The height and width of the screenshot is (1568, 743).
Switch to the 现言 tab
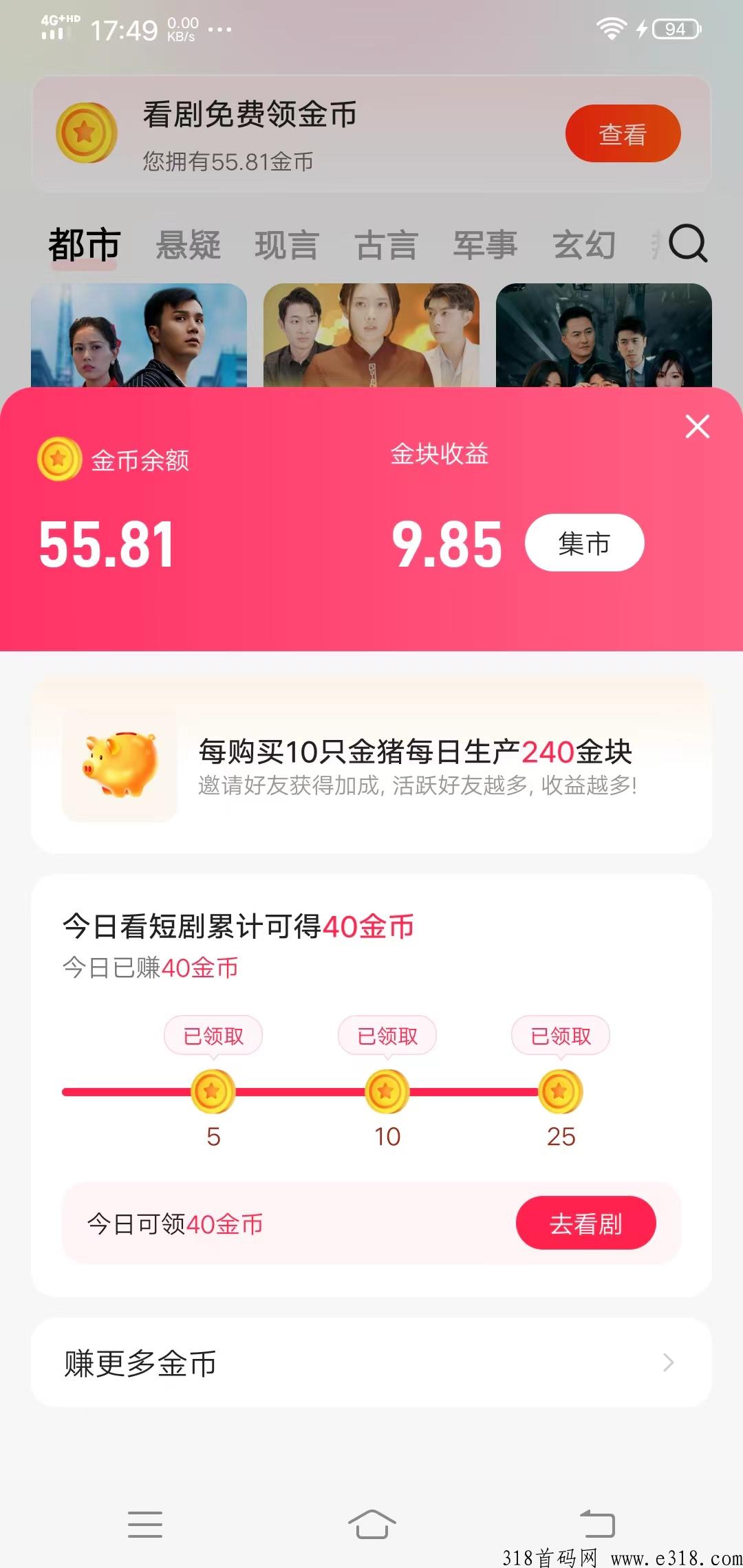point(287,245)
